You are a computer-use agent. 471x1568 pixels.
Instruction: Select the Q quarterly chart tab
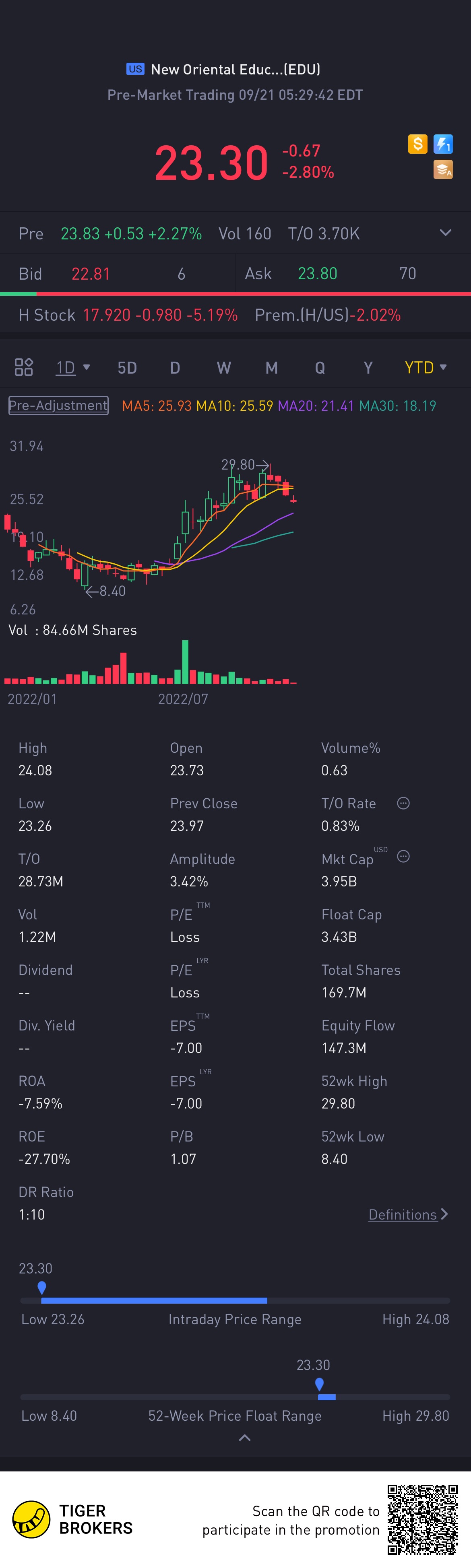320,368
